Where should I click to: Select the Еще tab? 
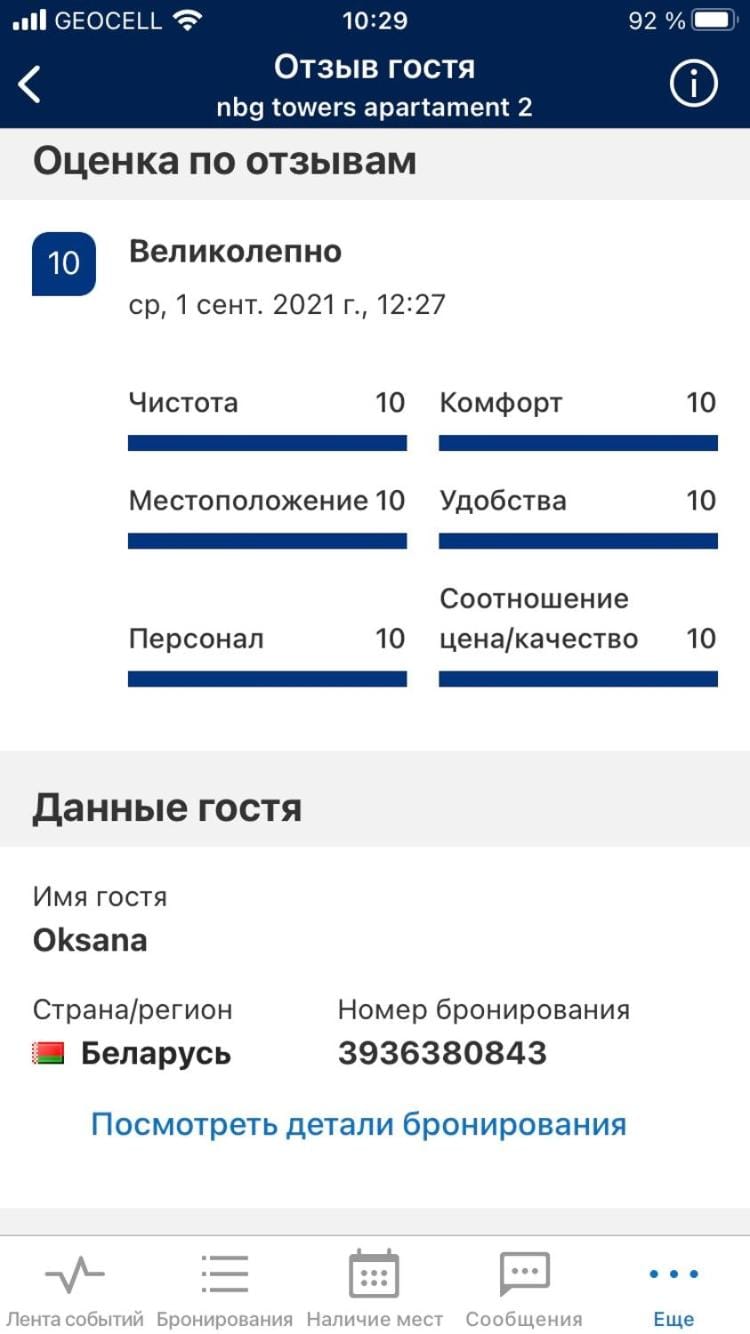click(x=674, y=1290)
